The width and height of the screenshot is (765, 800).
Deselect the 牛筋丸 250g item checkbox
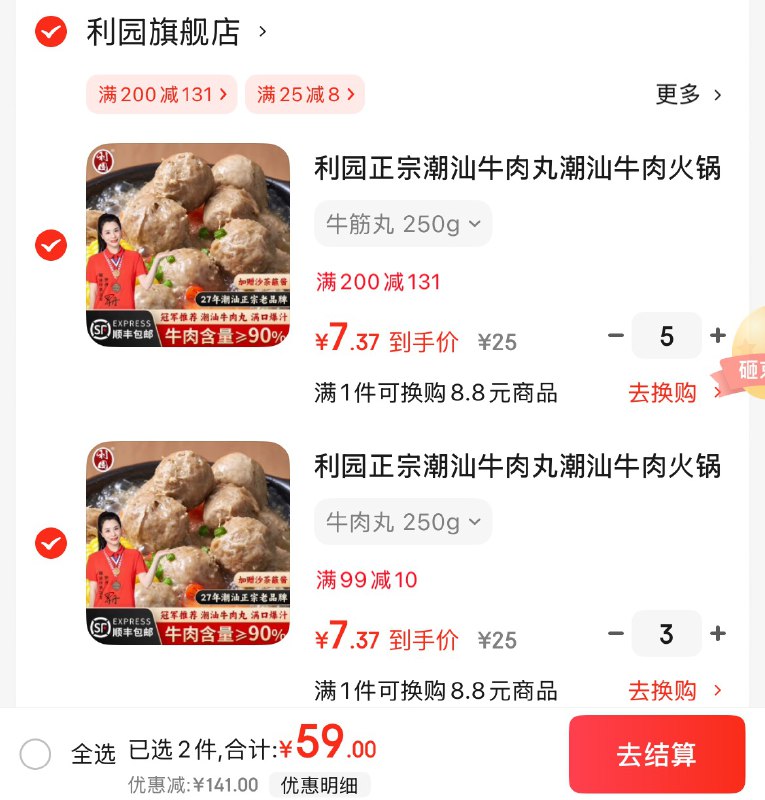click(49, 245)
